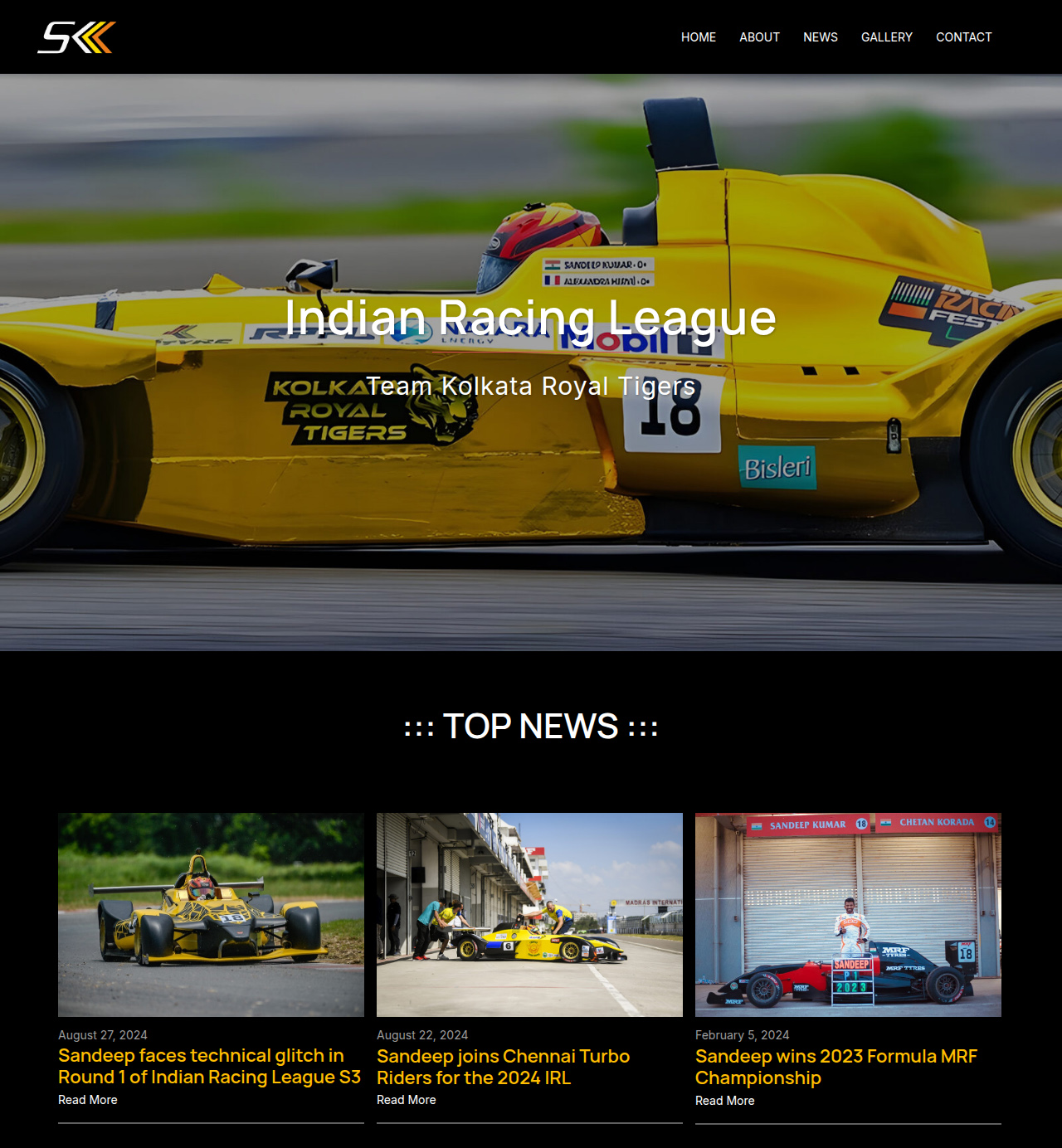The height and width of the screenshot is (1148, 1062).
Task: Open the technical glitch article headline
Action: click(x=209, y=1066)
